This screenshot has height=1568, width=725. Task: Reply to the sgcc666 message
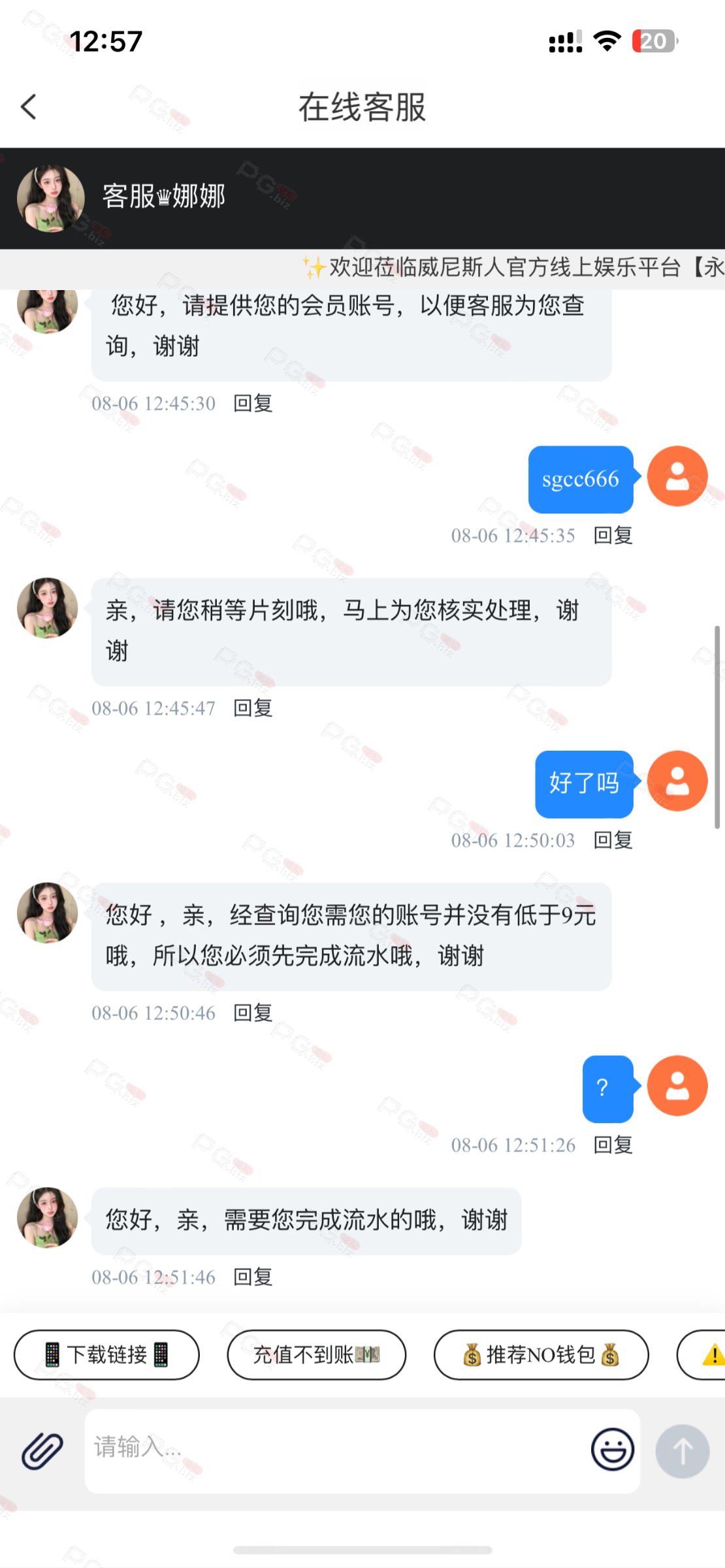tap(613, 536)
